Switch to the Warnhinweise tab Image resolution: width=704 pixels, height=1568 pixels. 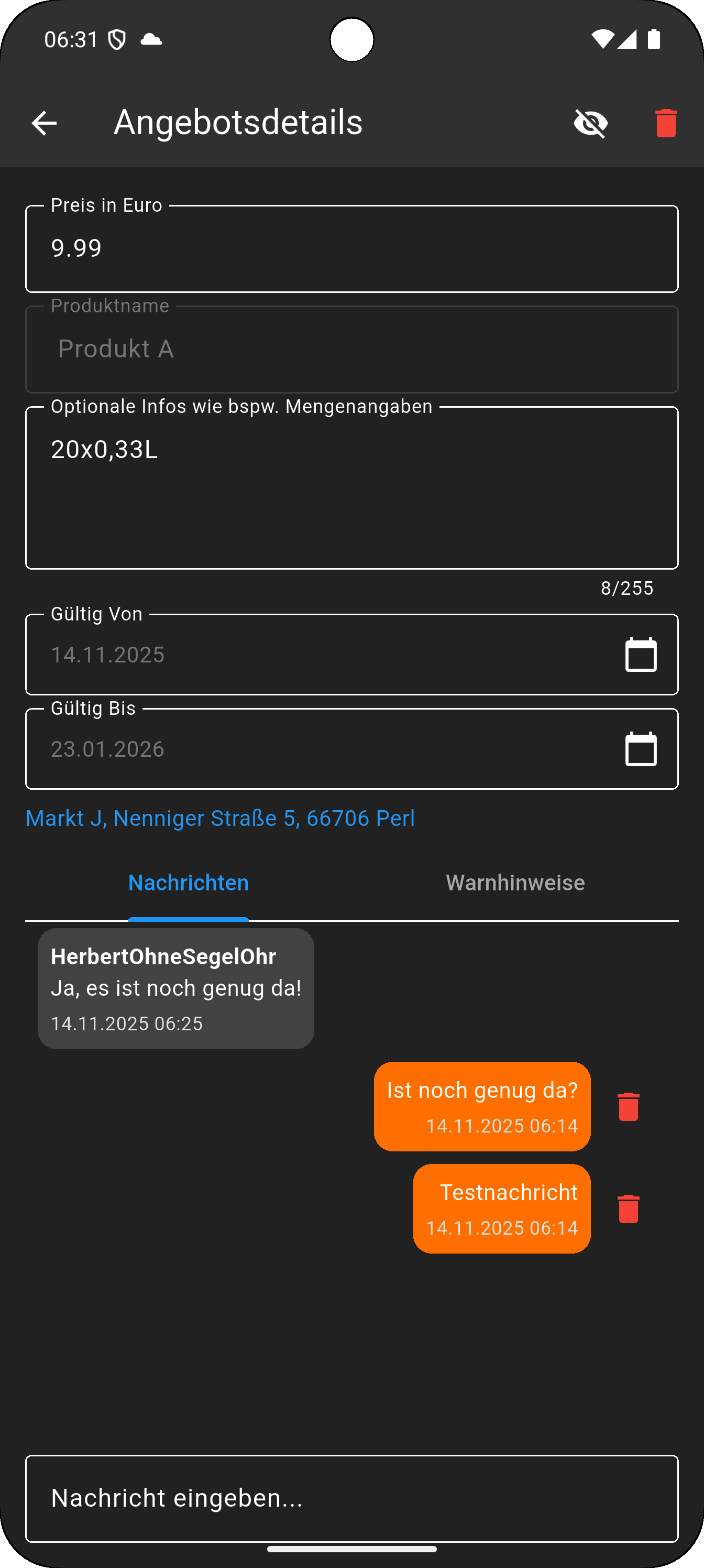click(x=515, y=883)
